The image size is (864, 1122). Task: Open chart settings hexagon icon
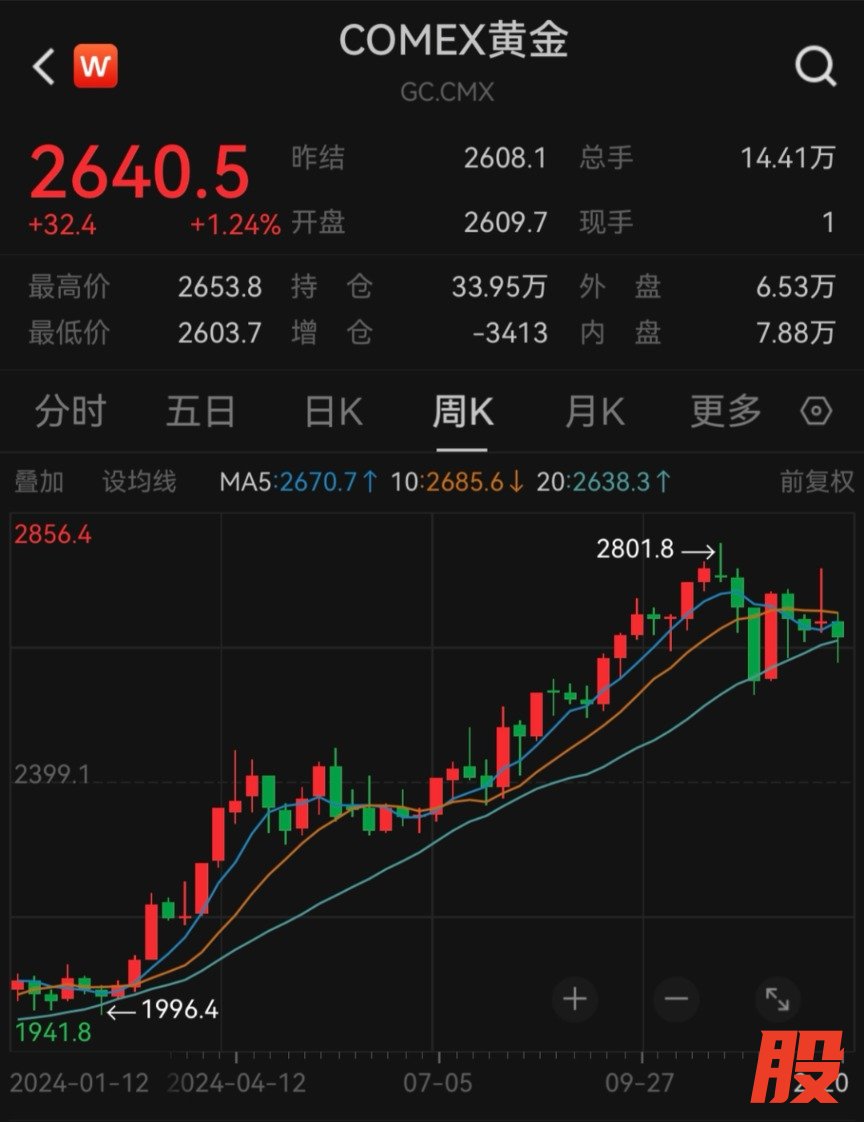pos(817,411)
